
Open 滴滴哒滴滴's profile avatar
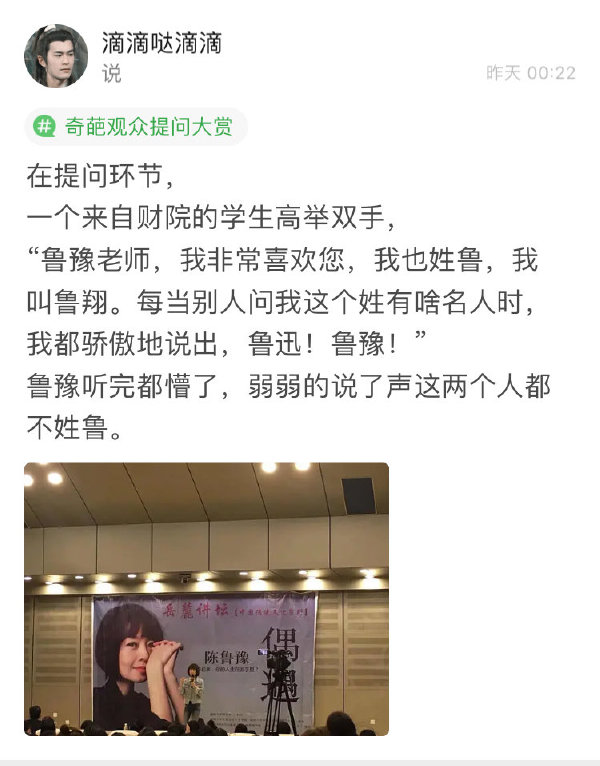56,56
